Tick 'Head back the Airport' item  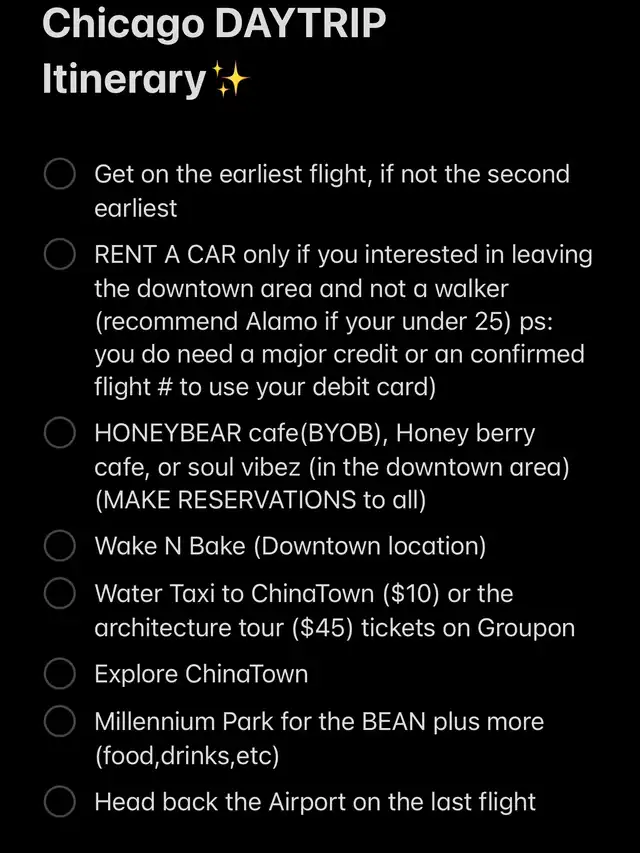(61, 801)
